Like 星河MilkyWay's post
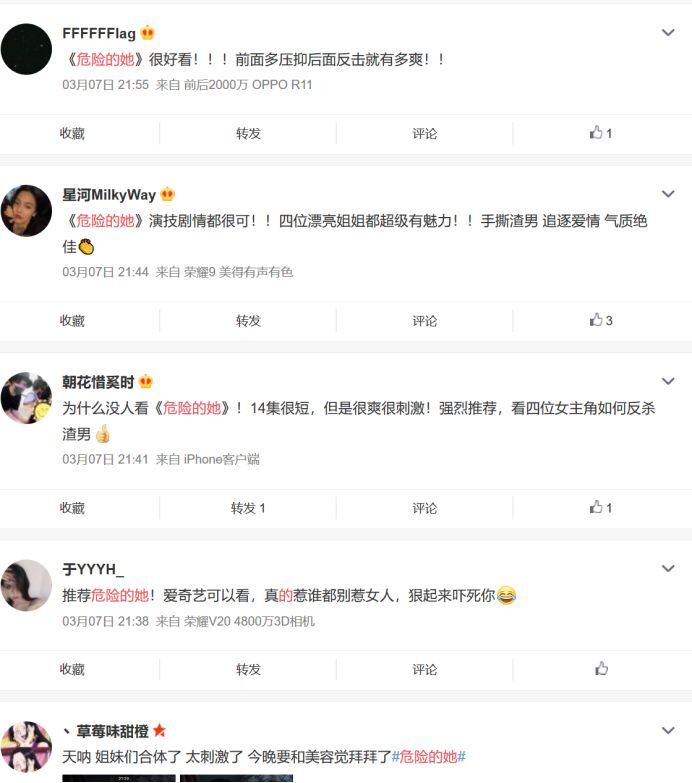This screenshot has width=692, height=783. pos(601,320)
